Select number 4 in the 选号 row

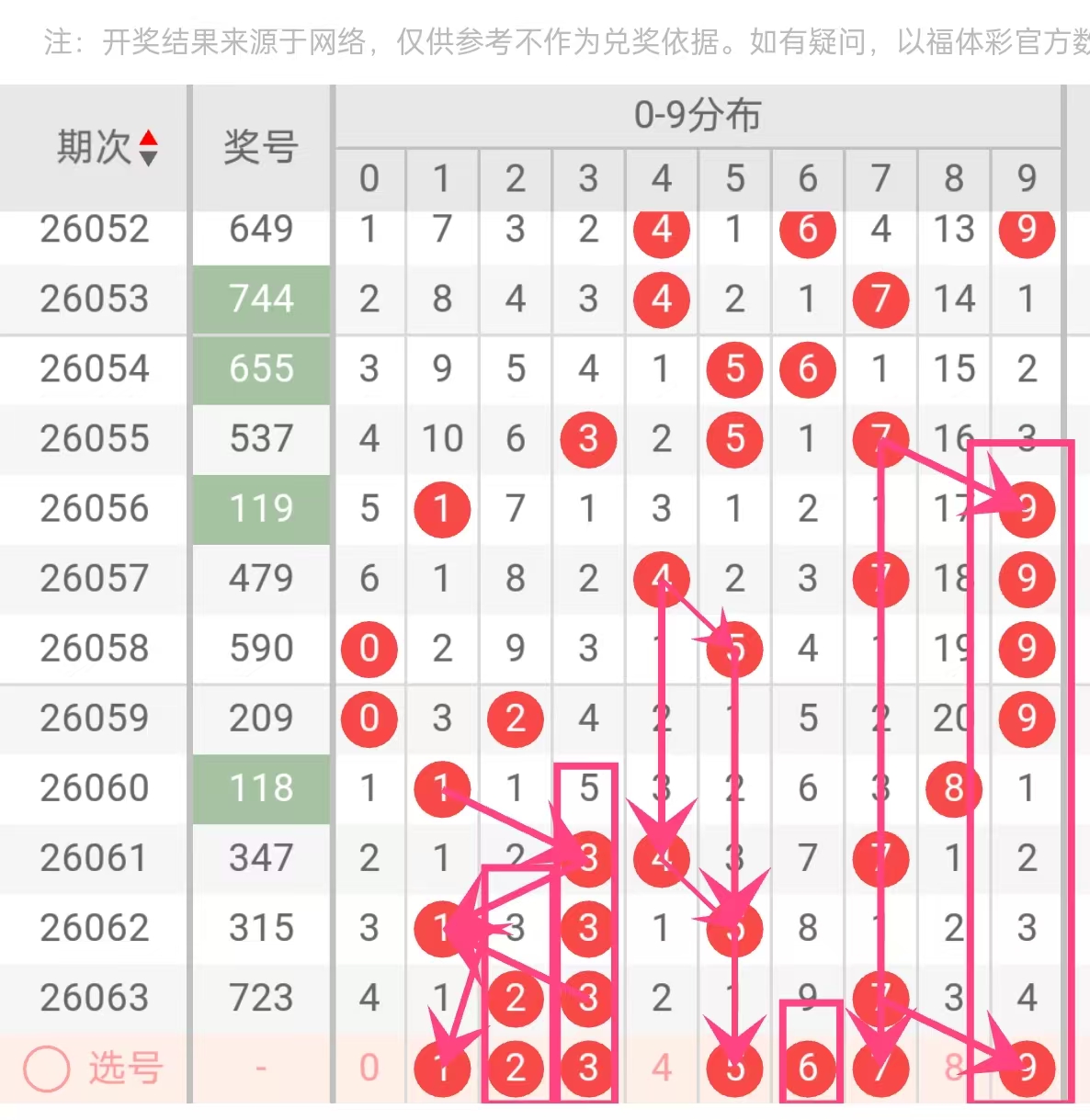click(662, 1068)
